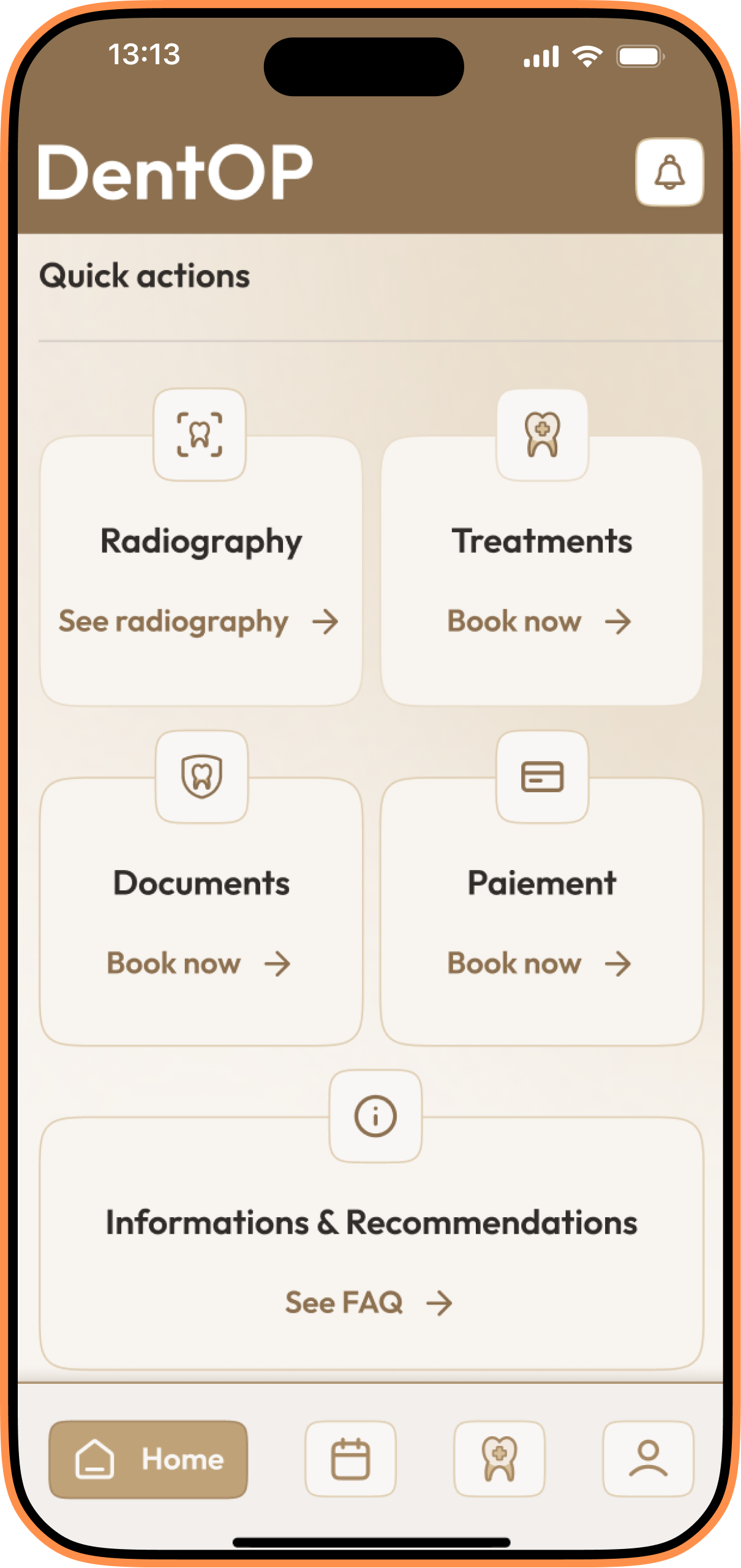The width and height of the screenshot is (741, 1568).
Task: Switch to the tooth treatments tab
Action: point(499,1460)
